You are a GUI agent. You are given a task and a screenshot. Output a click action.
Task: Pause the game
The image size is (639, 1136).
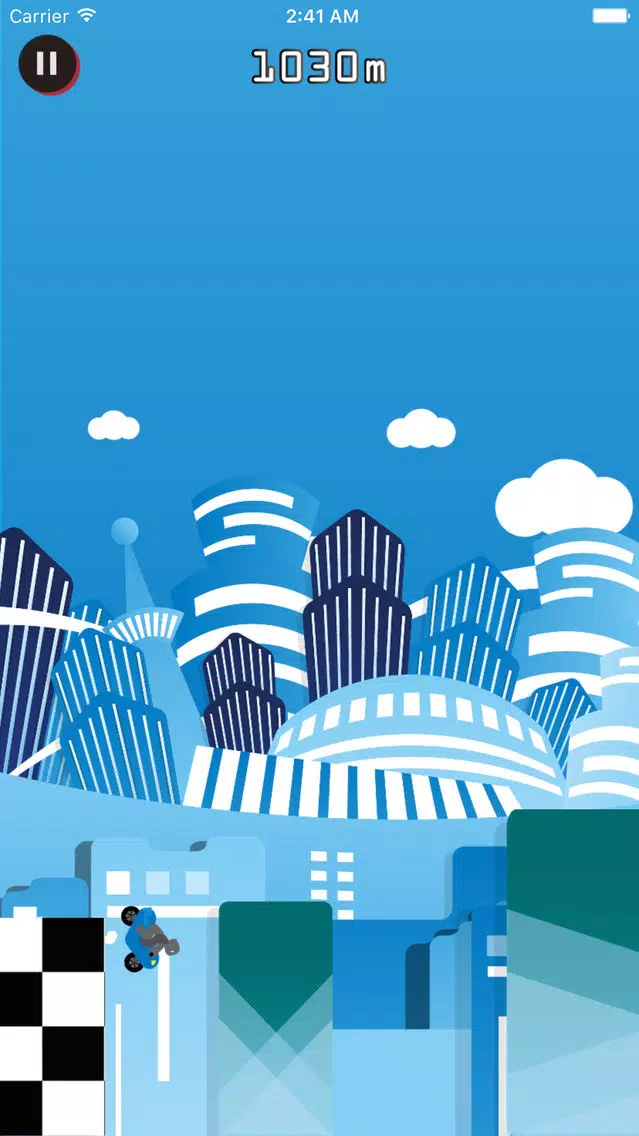tap(47, 64)
